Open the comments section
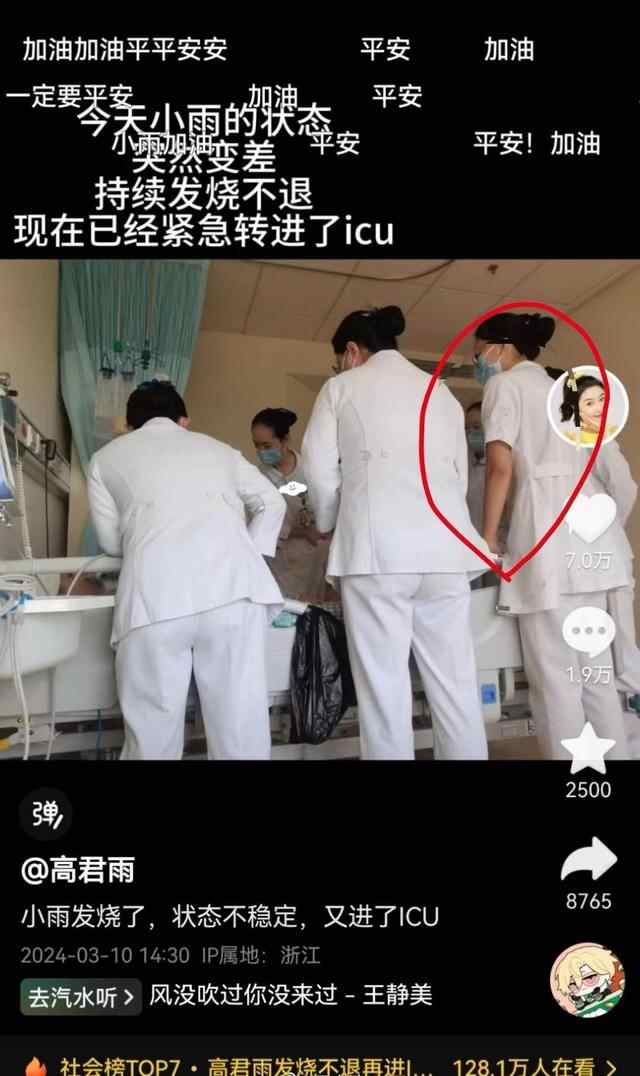 (x=588, y=633)
